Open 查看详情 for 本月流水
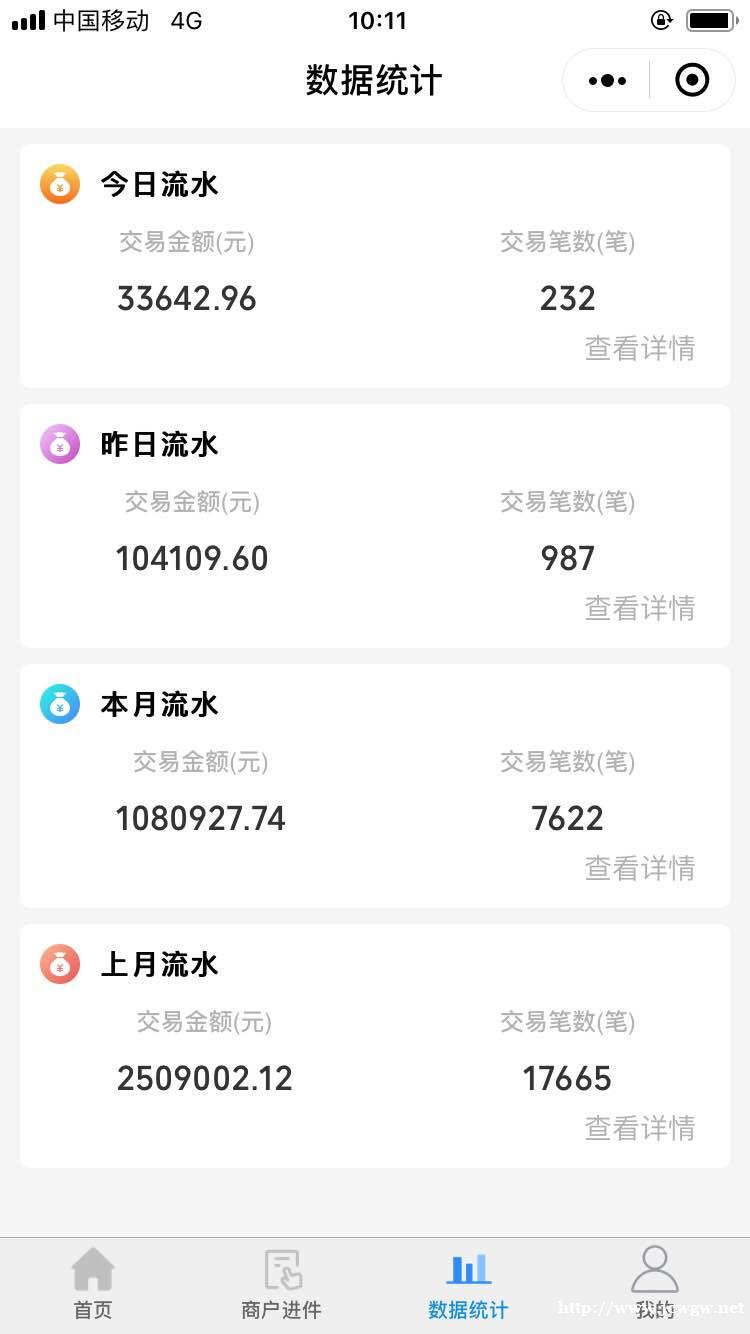Viewport: 750px width, 1334px height. 640,868
